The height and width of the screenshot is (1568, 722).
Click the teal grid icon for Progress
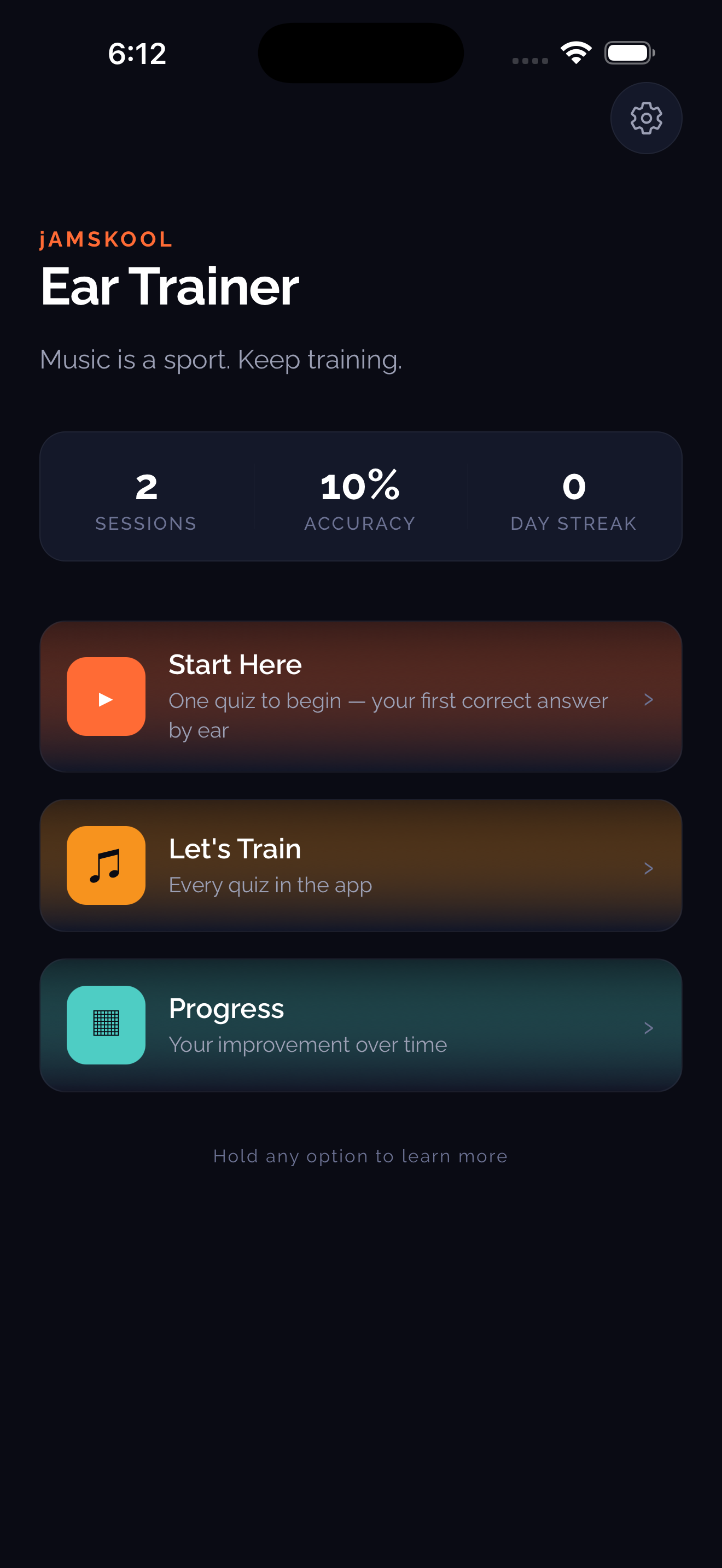[x=106, y=1025]
